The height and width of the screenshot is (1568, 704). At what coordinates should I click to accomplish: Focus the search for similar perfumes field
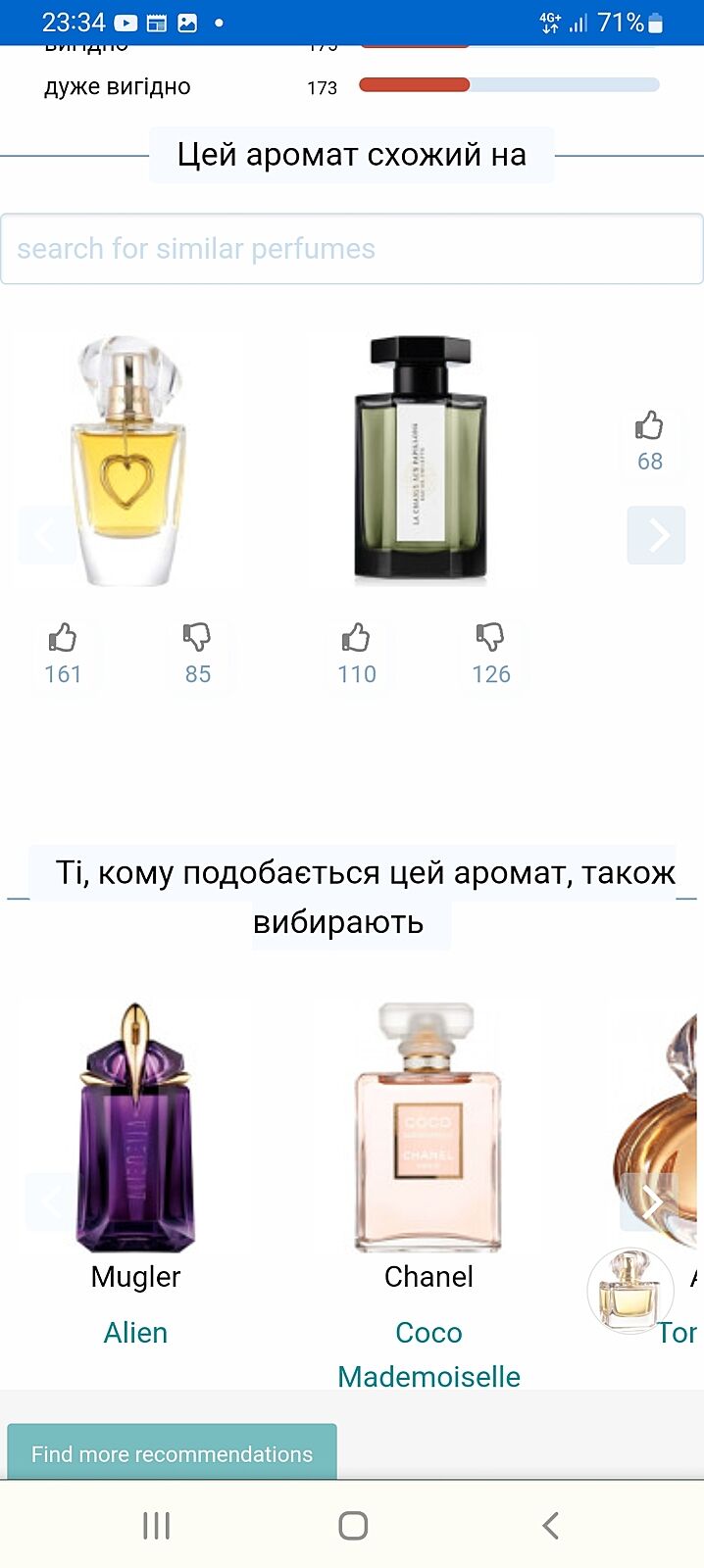(x=351, y=249)
